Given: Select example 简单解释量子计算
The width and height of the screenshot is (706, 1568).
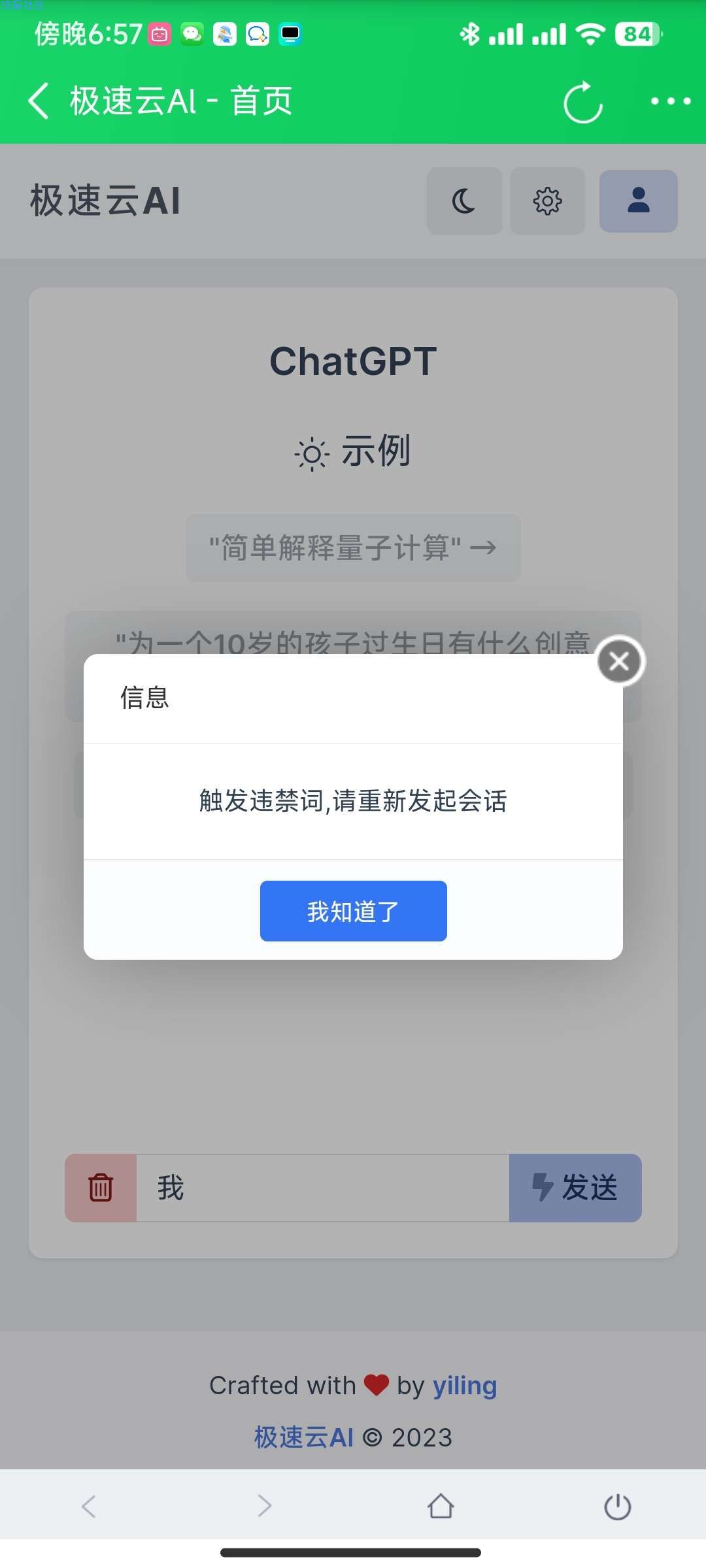Looking at the screenshot, I should pos(353,547).
